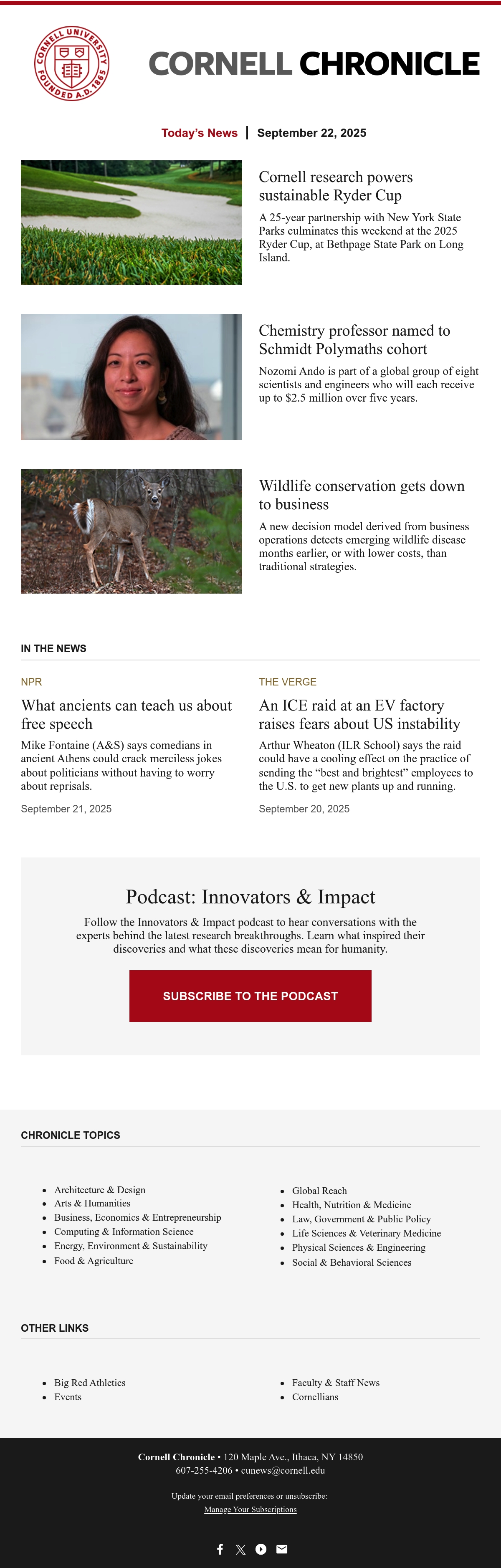Tap the deer photo thumbnail
This screenshot has height=1568, width=501.
(x=132, y=531)
